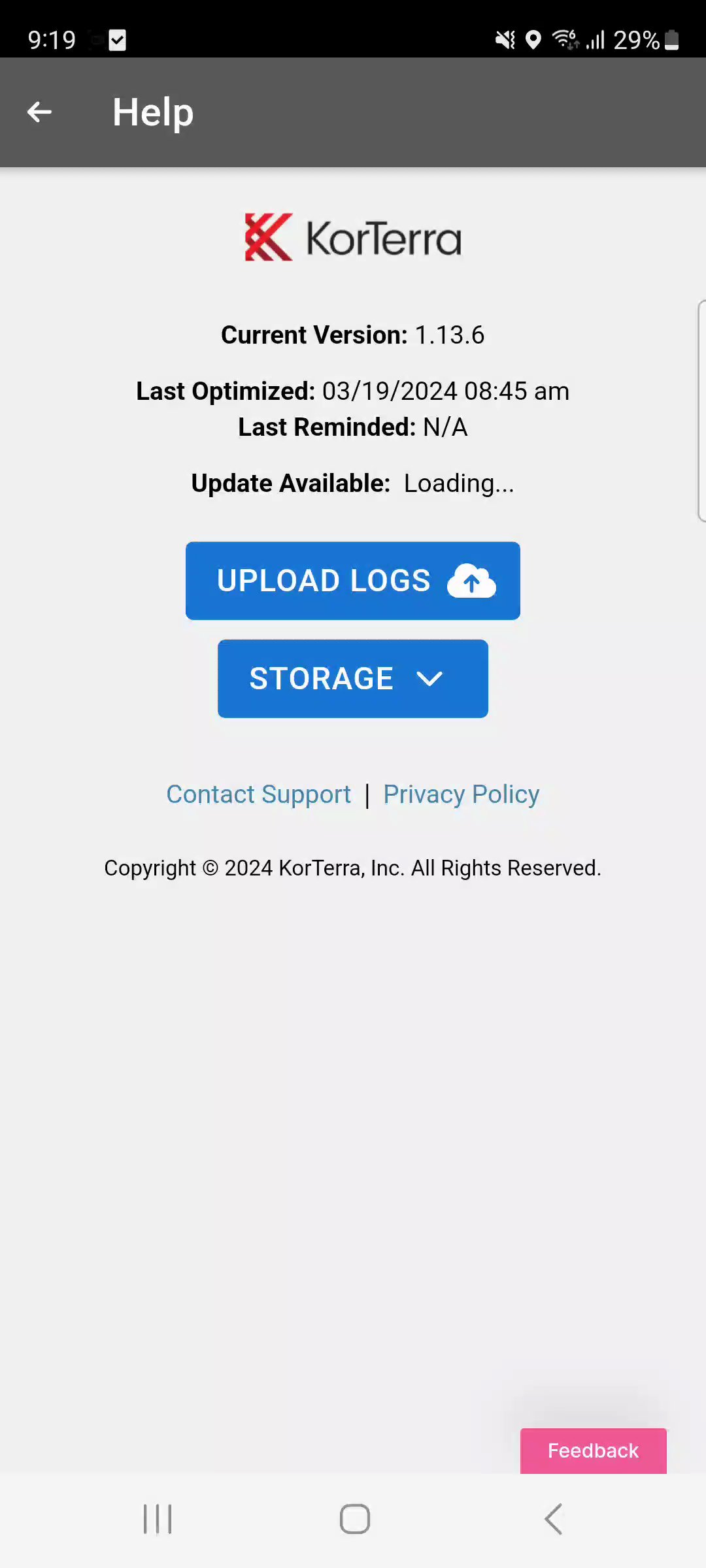Open the Contact Support link
Image resolution: width=706 pixels, height=1568 pixels.
258,794
